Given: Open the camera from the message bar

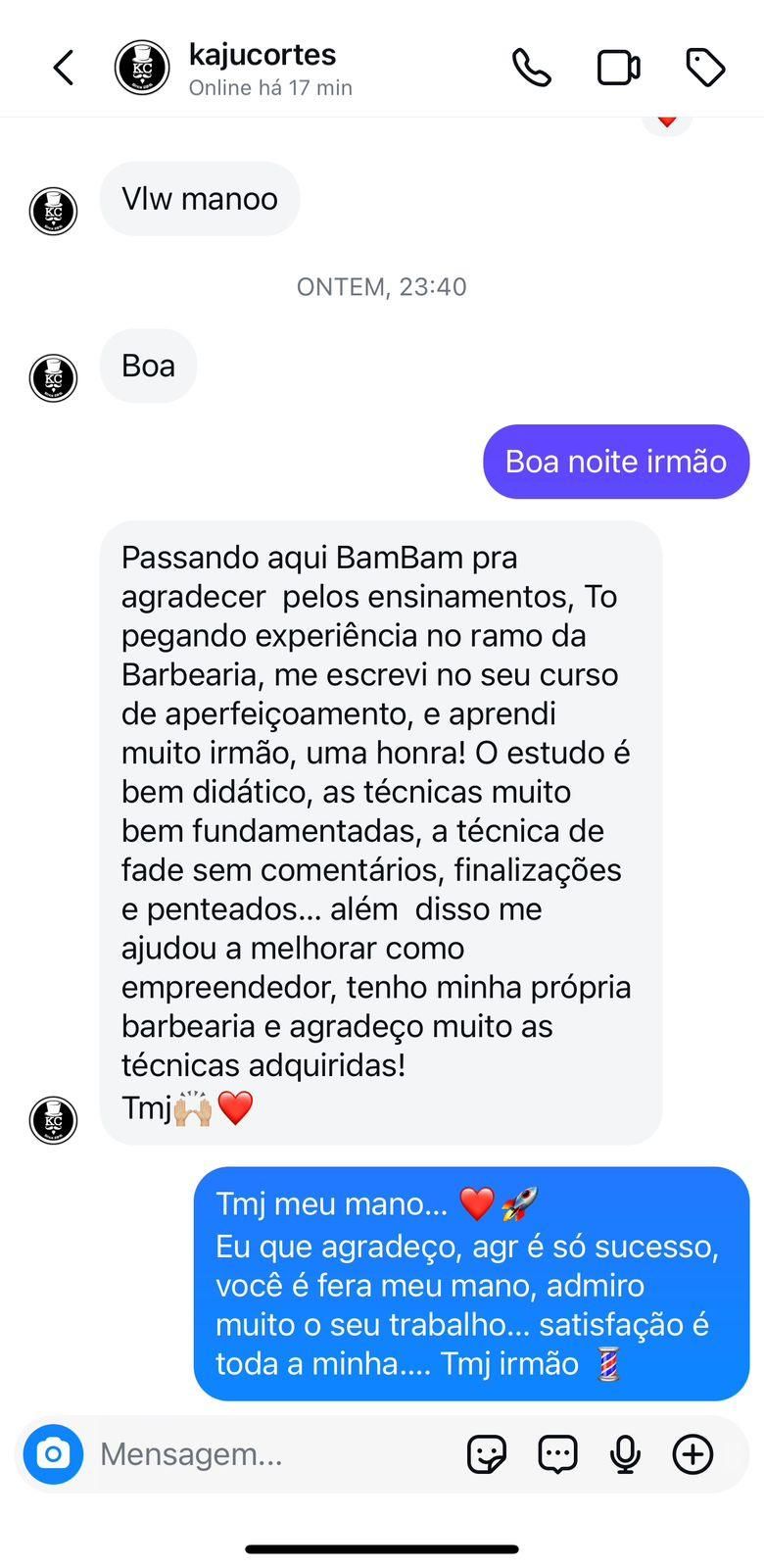Looking at the screenshot, I should tap(53, 1453).
